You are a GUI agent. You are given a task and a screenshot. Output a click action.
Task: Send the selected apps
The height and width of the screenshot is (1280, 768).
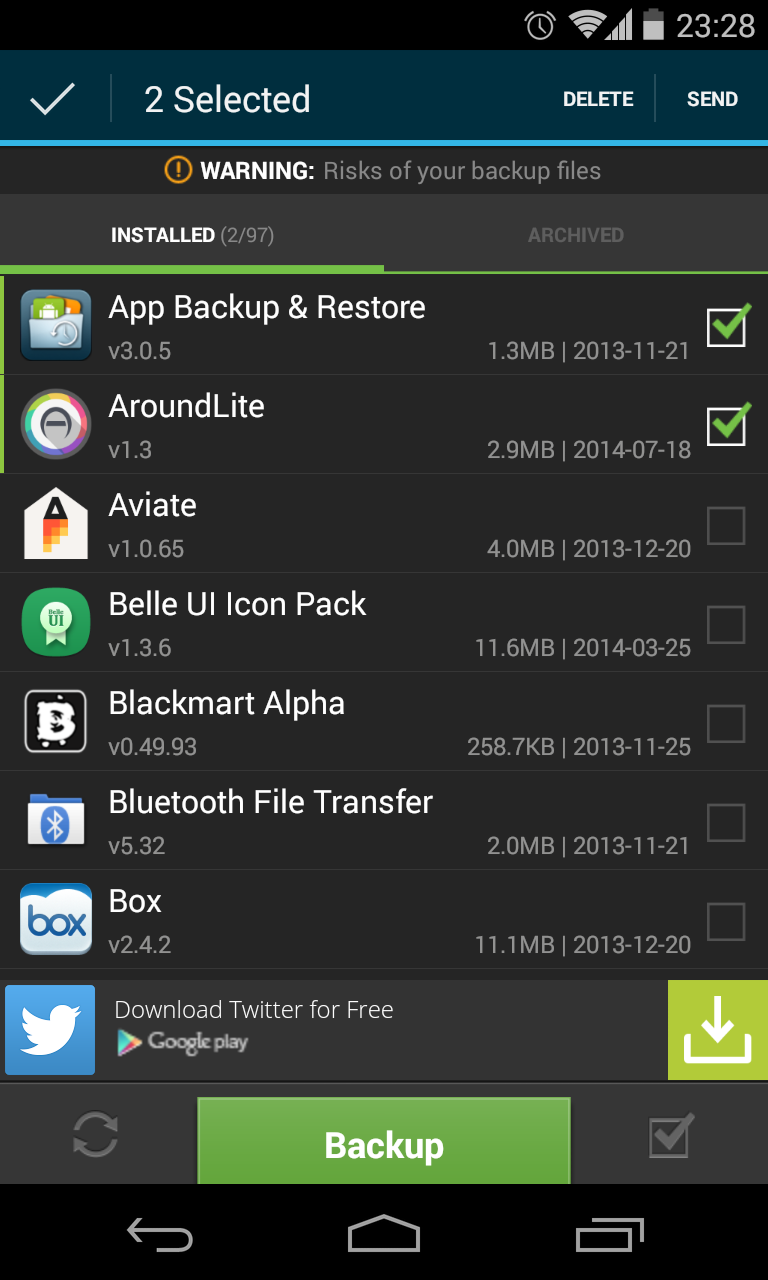[712, 99]
